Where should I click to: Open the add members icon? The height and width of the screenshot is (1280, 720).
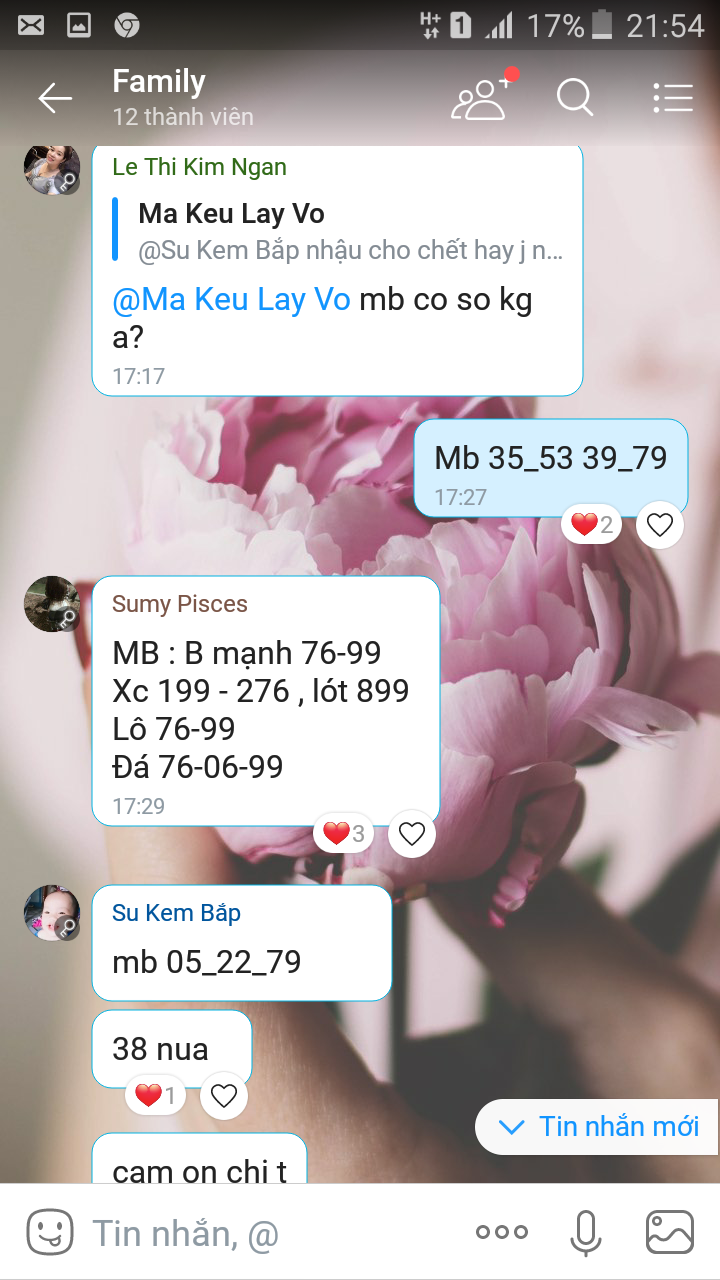coord(481,98)
